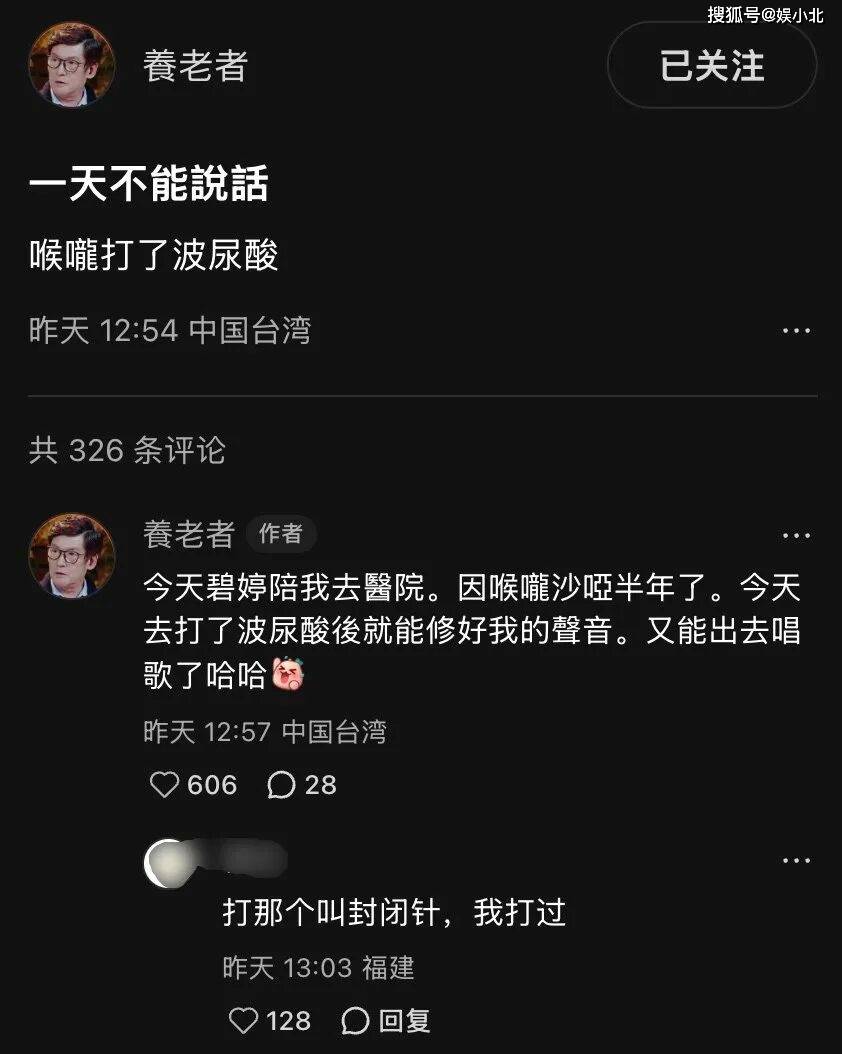Open the post's three-dot overflow menu
This screenshot has width=842, height=1054.
[x=796, y=331]
